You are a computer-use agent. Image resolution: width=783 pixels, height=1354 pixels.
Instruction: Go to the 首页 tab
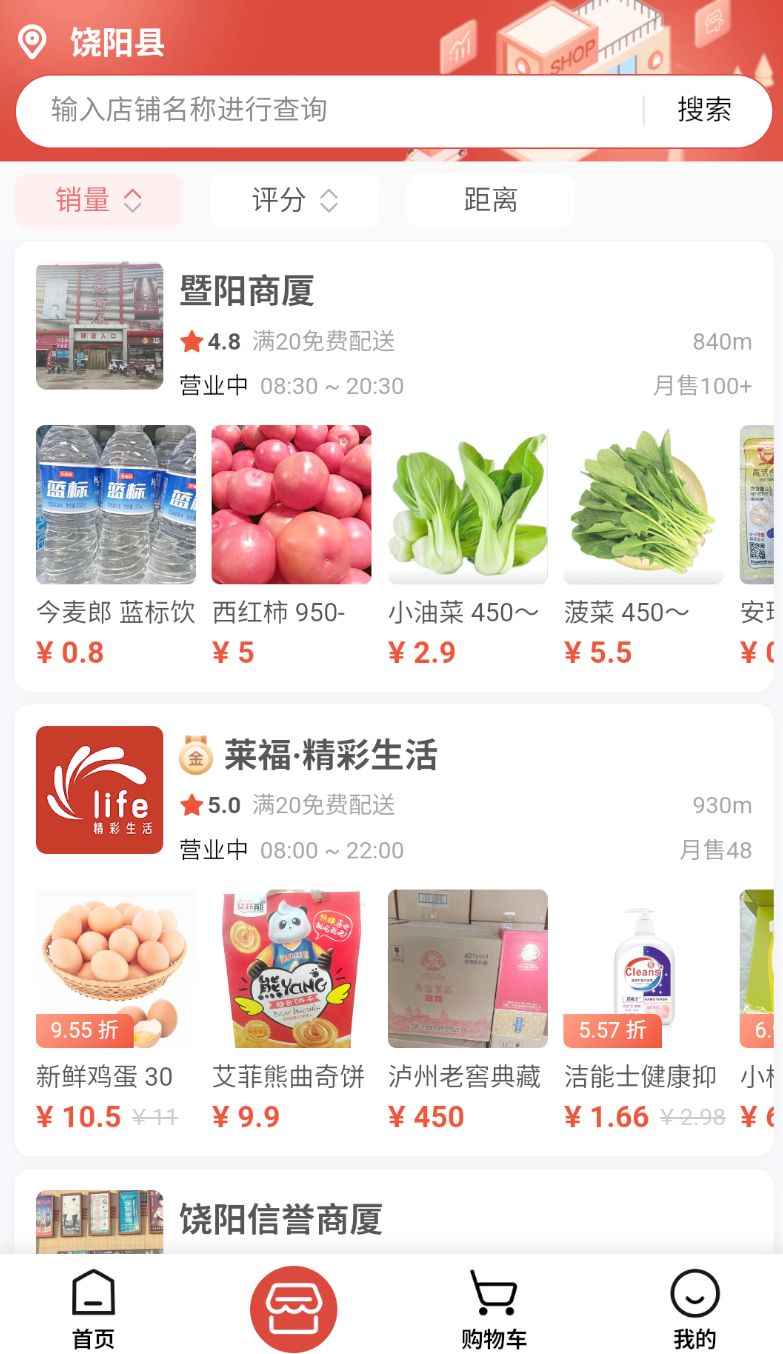click(93, 1309)
